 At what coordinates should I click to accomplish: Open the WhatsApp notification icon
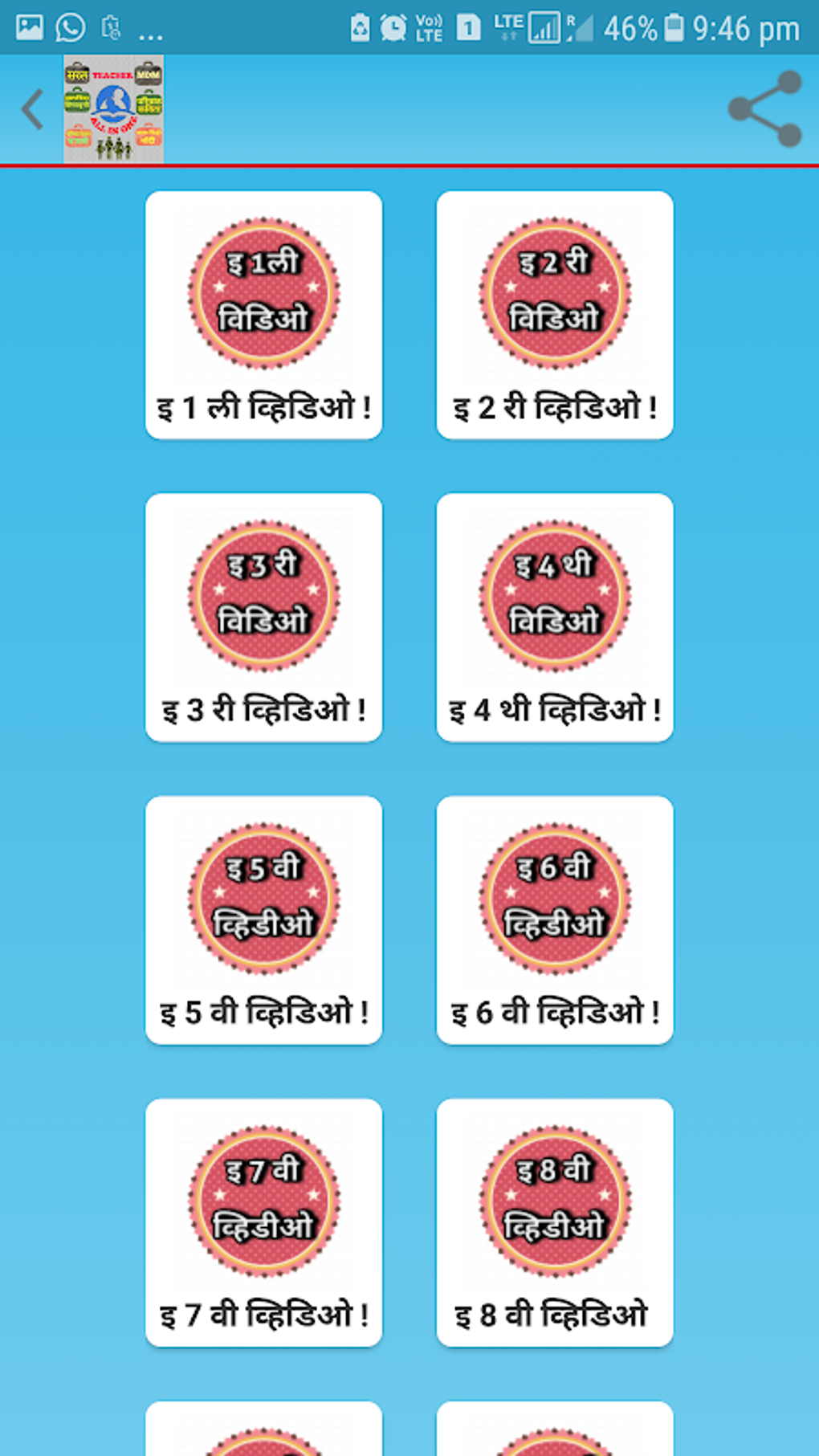(x=69, y=26)
